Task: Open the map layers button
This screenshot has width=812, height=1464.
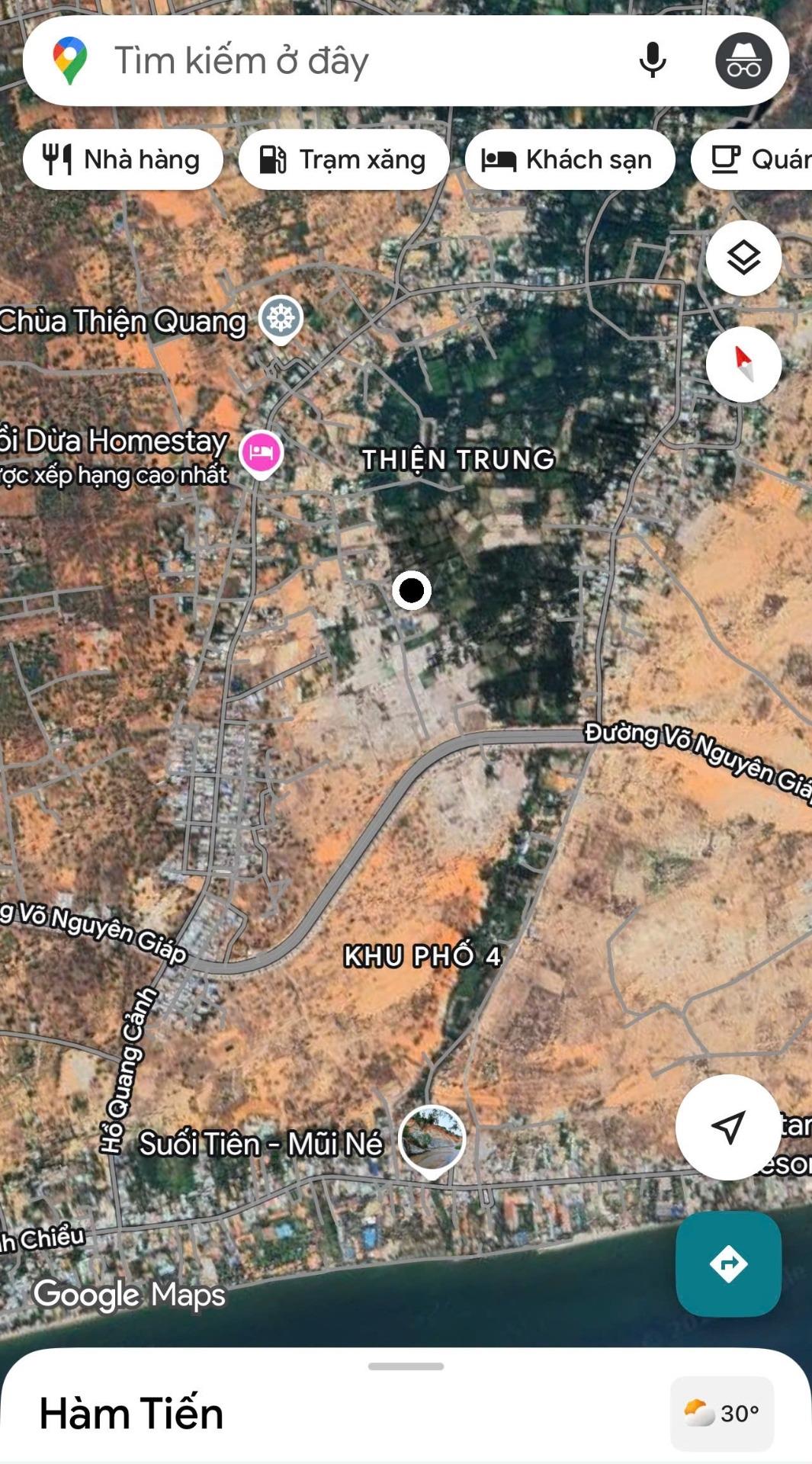Action: [743, 258]
